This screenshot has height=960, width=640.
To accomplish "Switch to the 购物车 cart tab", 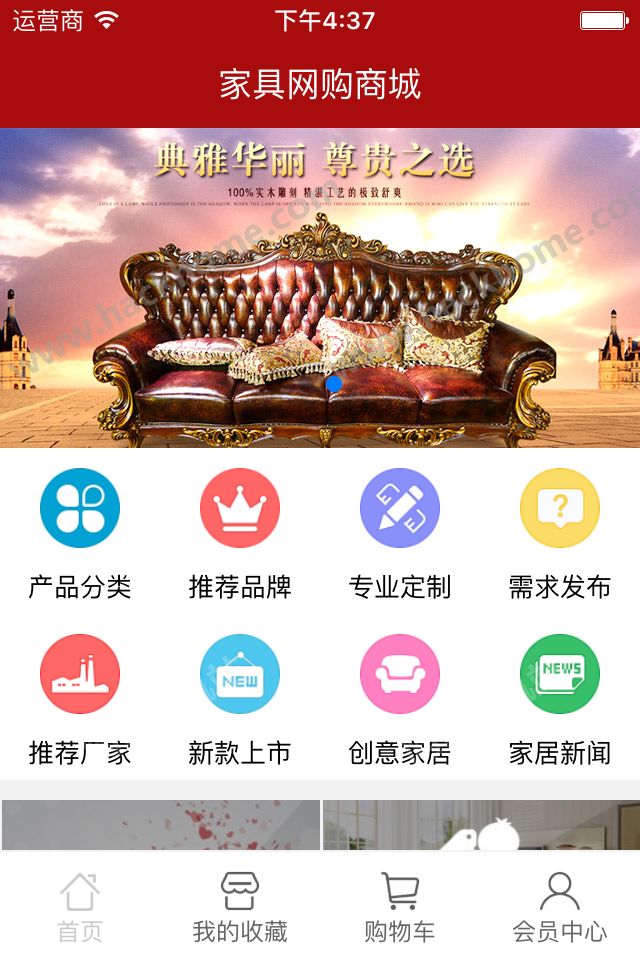I will (x=400, y=906).
